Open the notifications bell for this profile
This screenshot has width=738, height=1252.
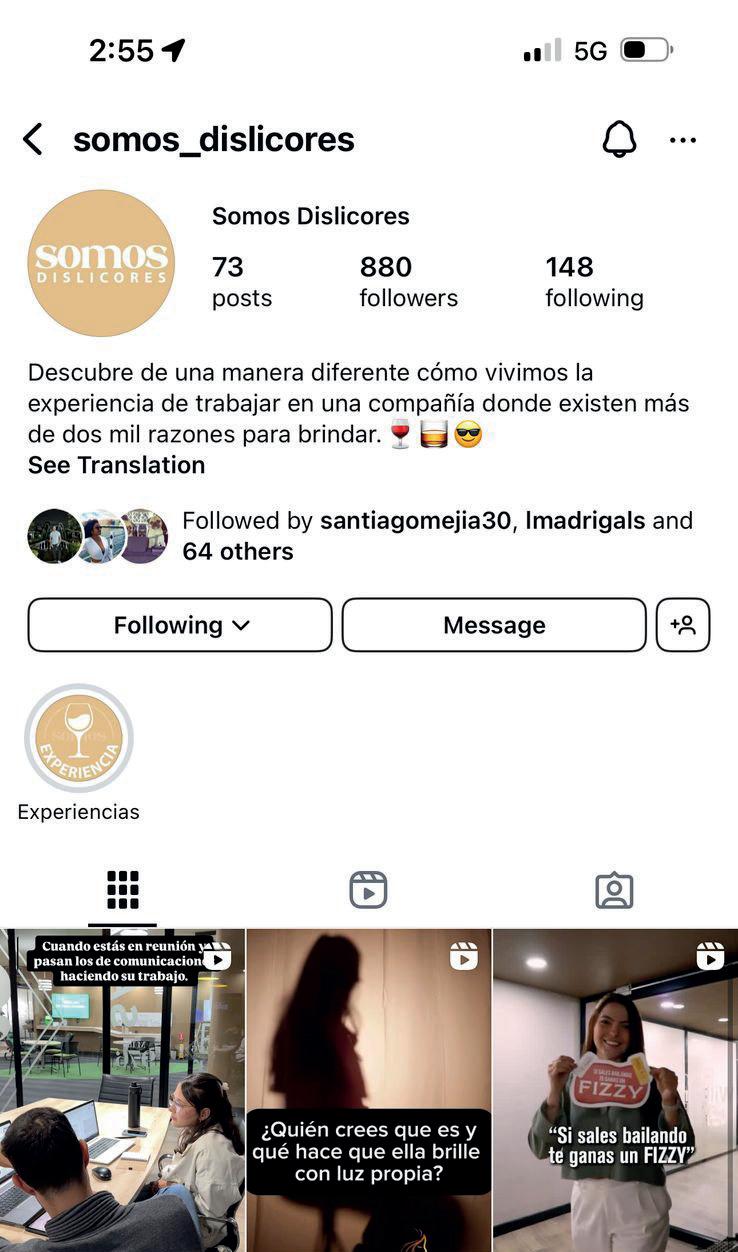click(620, 139)
